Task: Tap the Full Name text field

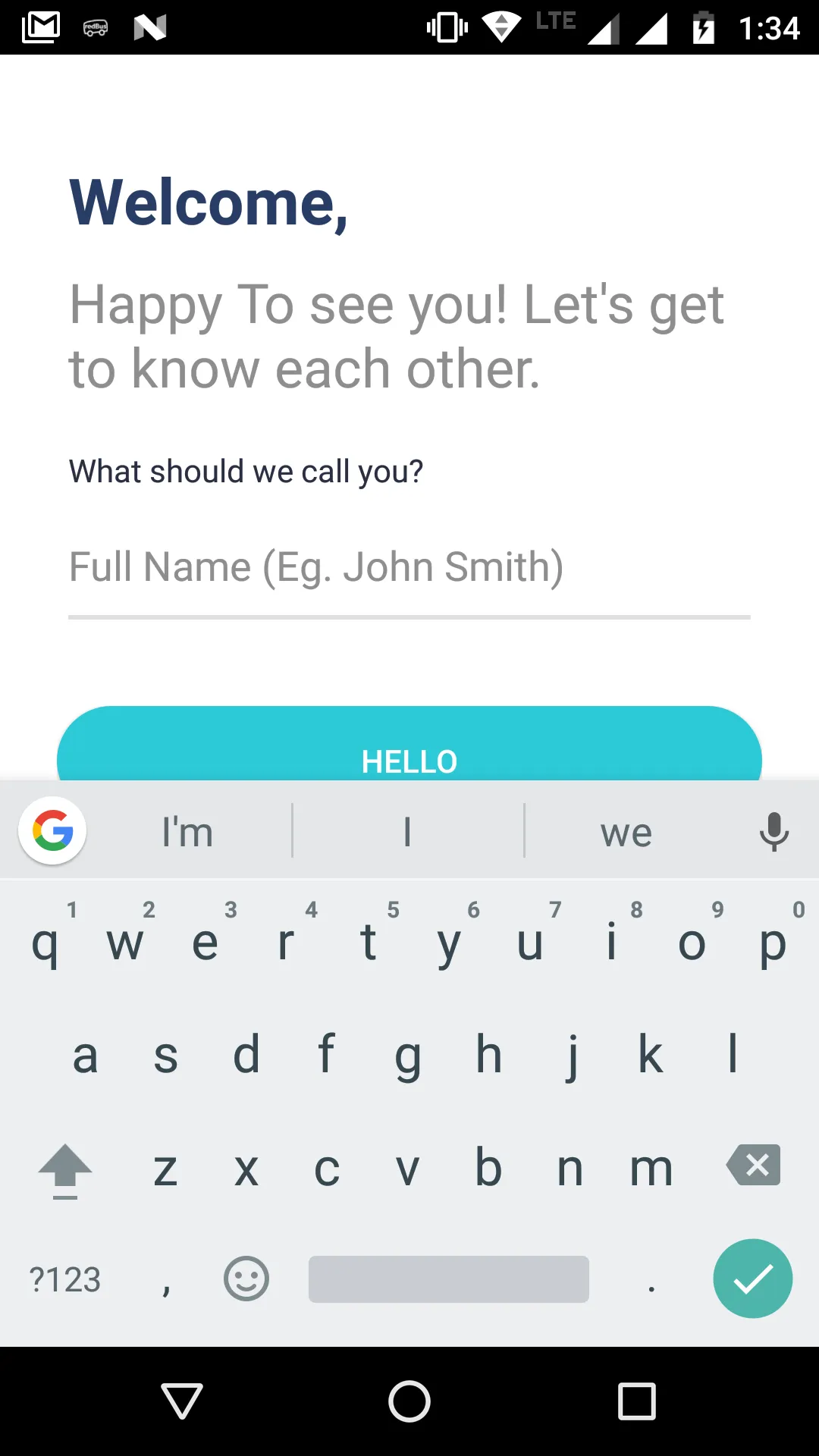Action: coord(409,567)
